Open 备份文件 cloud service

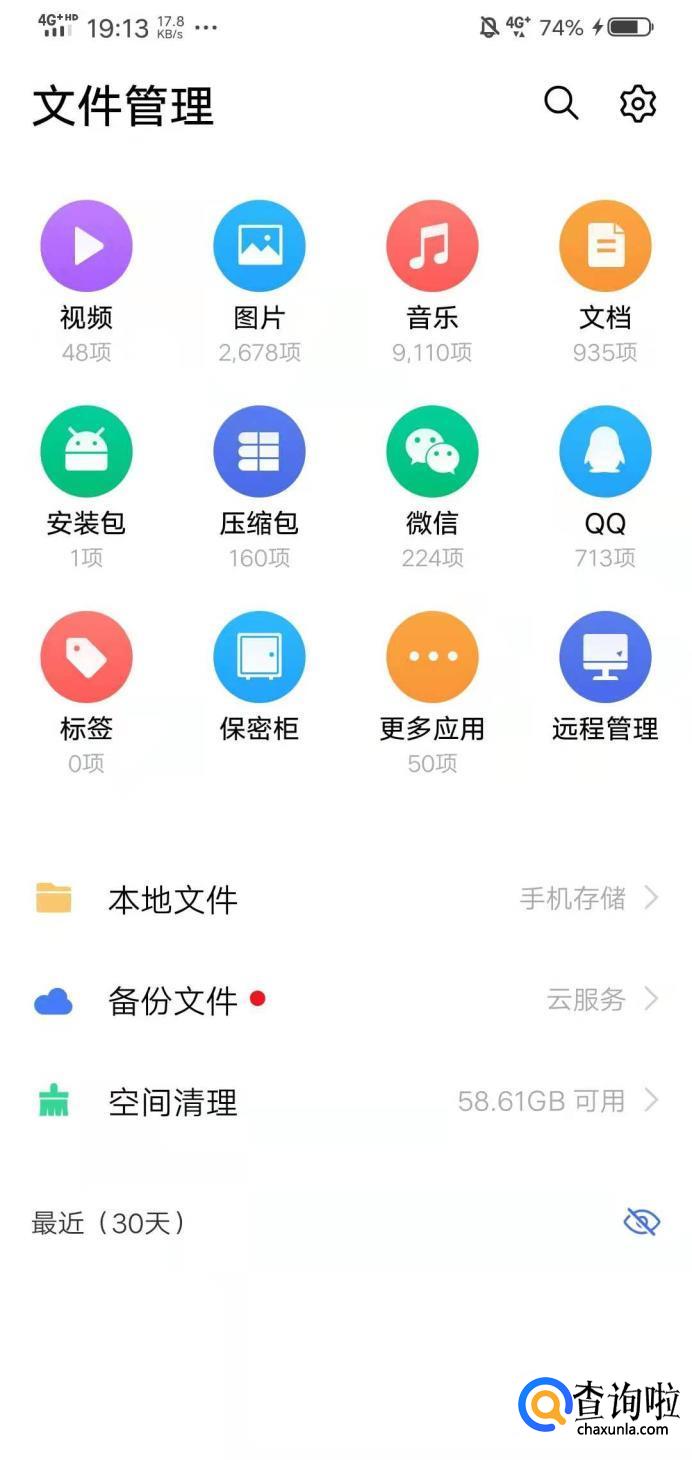click(346, 1000)
